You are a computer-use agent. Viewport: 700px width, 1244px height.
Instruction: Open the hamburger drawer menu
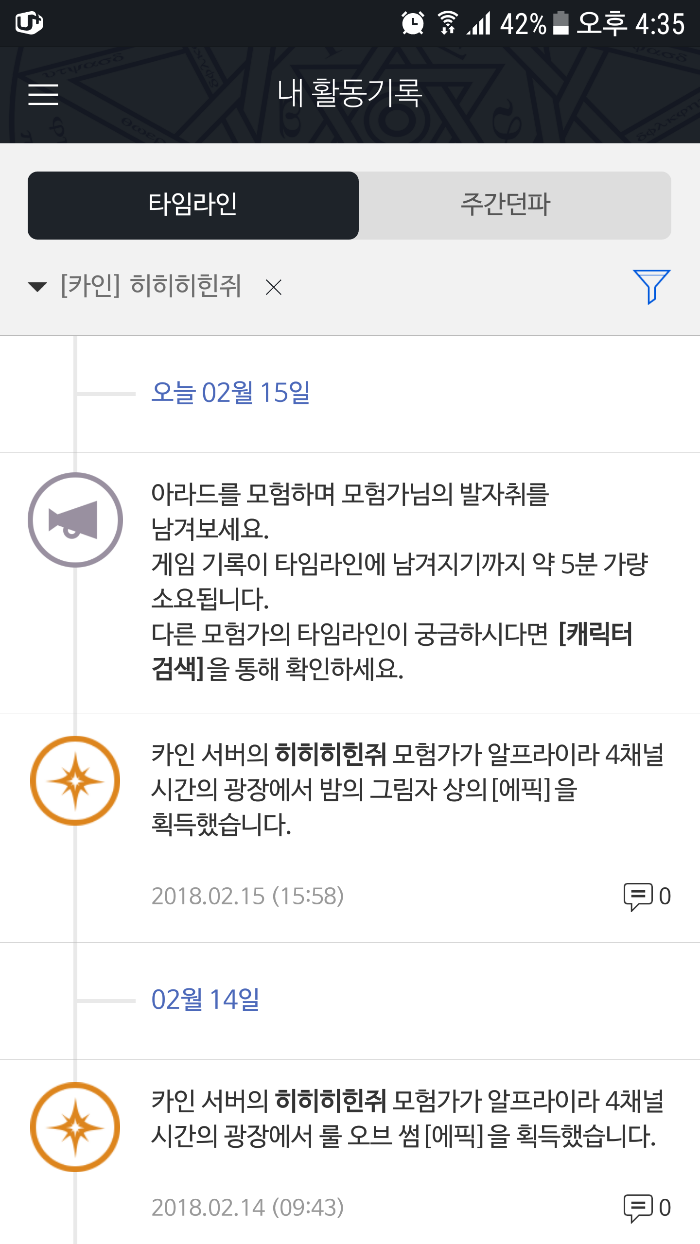point(44,95)
